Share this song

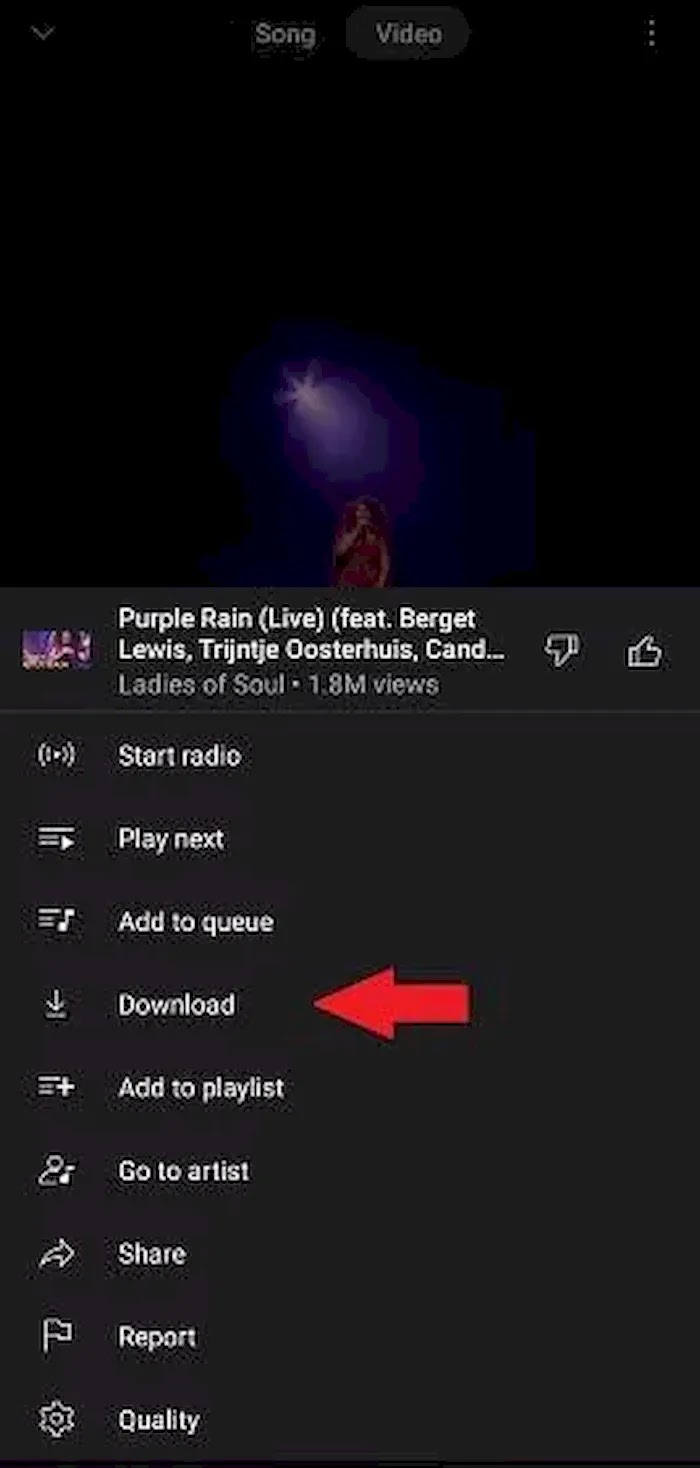point(152,1254)
